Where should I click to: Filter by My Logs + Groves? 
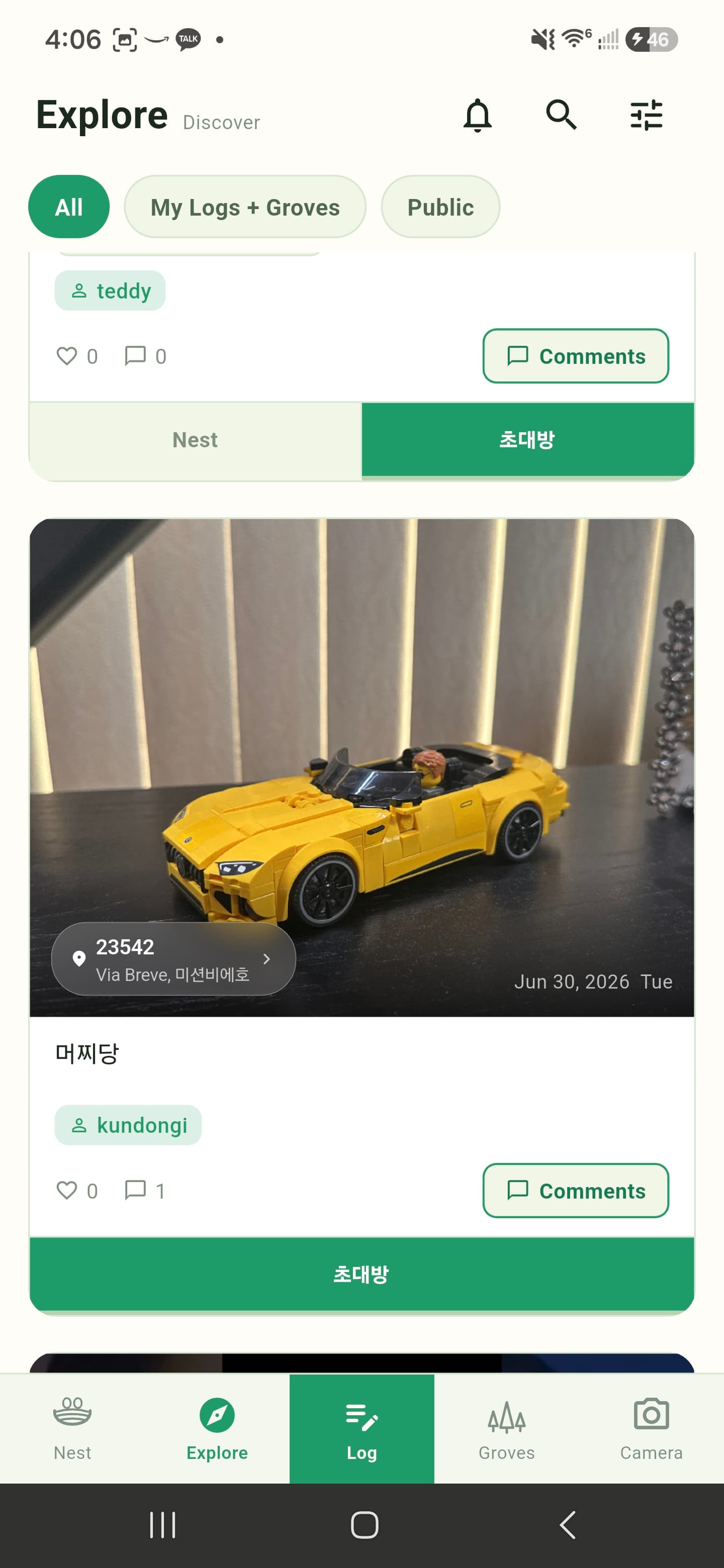(x=245, y=207)
